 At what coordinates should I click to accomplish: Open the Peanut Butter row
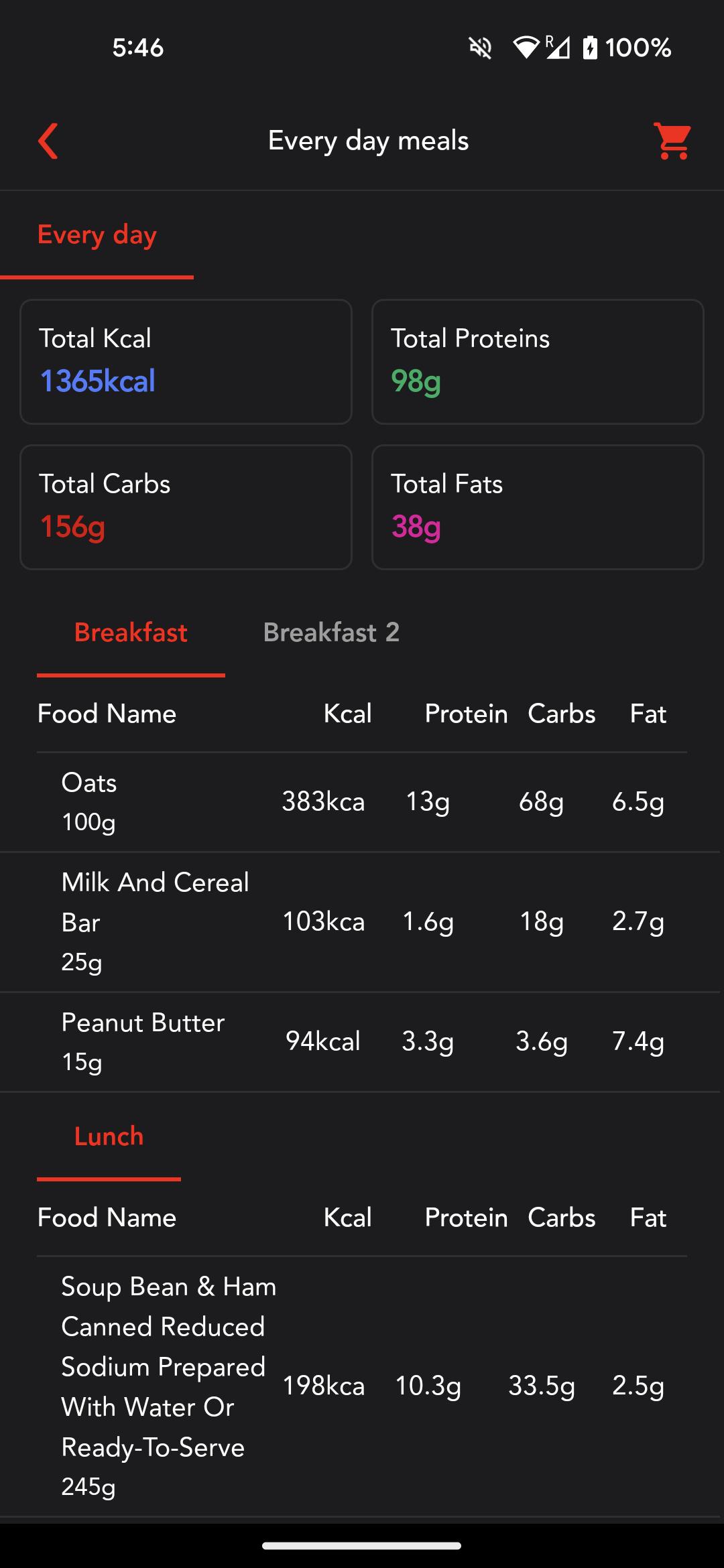(x=362, y=1041)
